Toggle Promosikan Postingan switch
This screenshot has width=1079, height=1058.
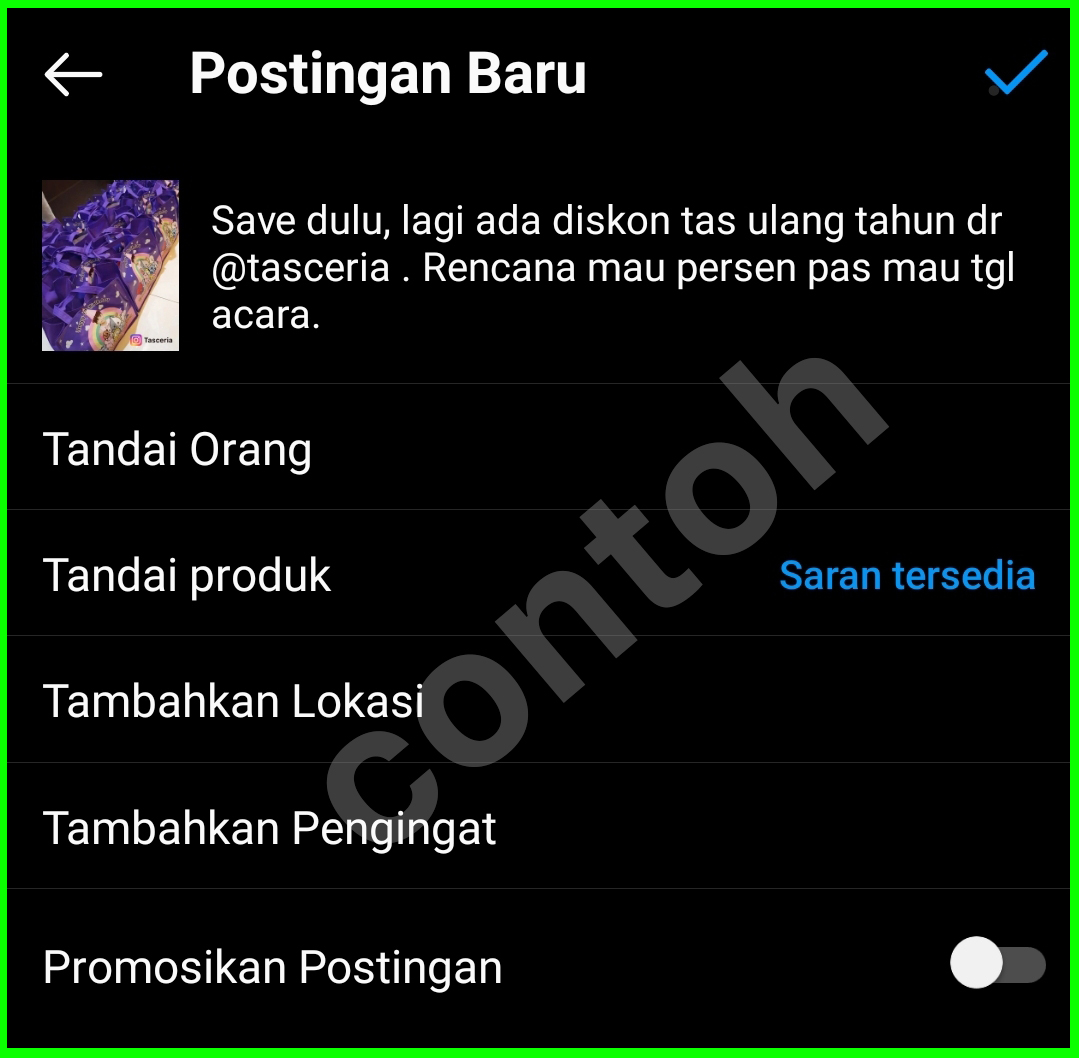pos(996,965)
